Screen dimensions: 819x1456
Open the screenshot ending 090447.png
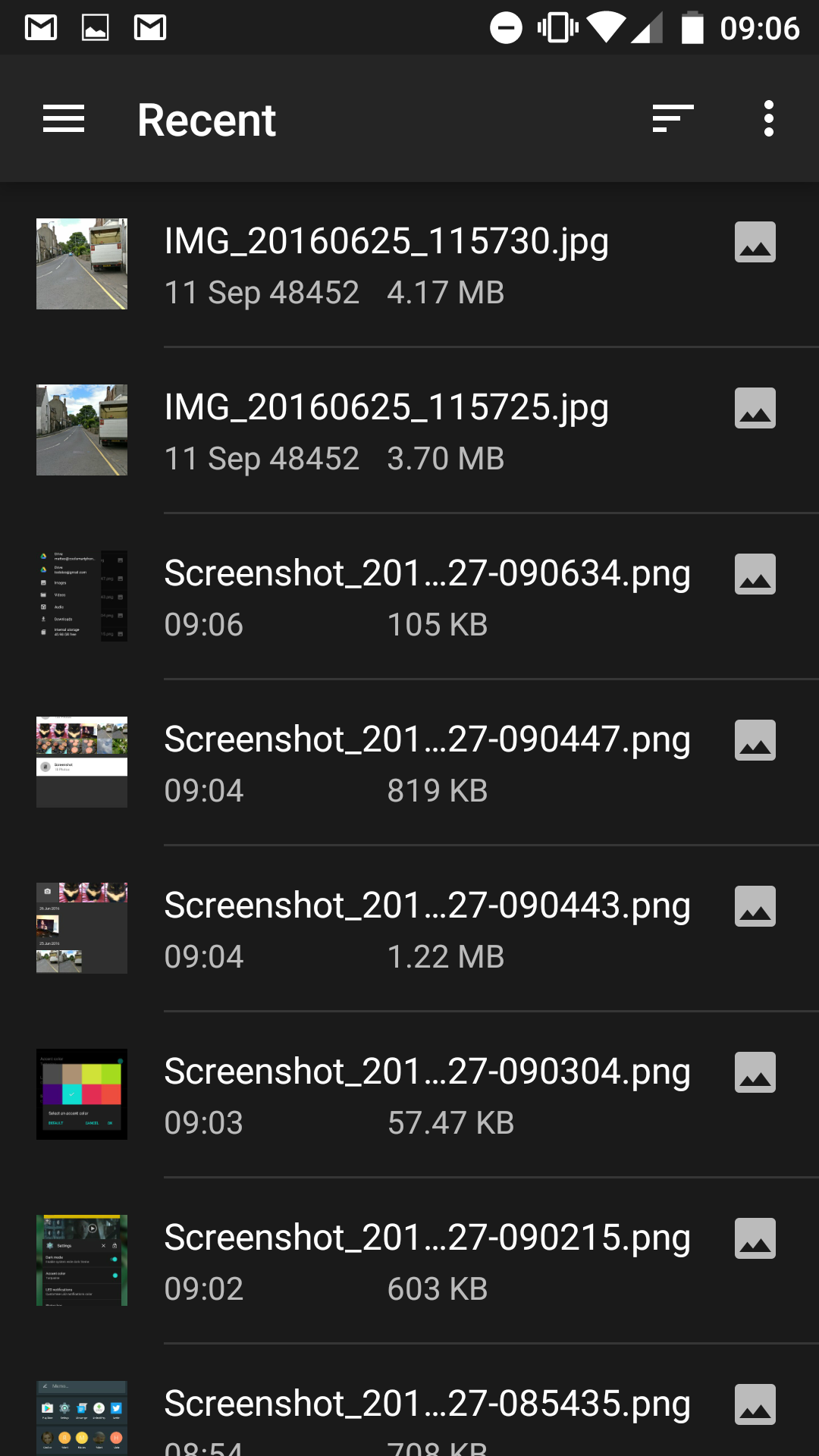click(409, 763)
